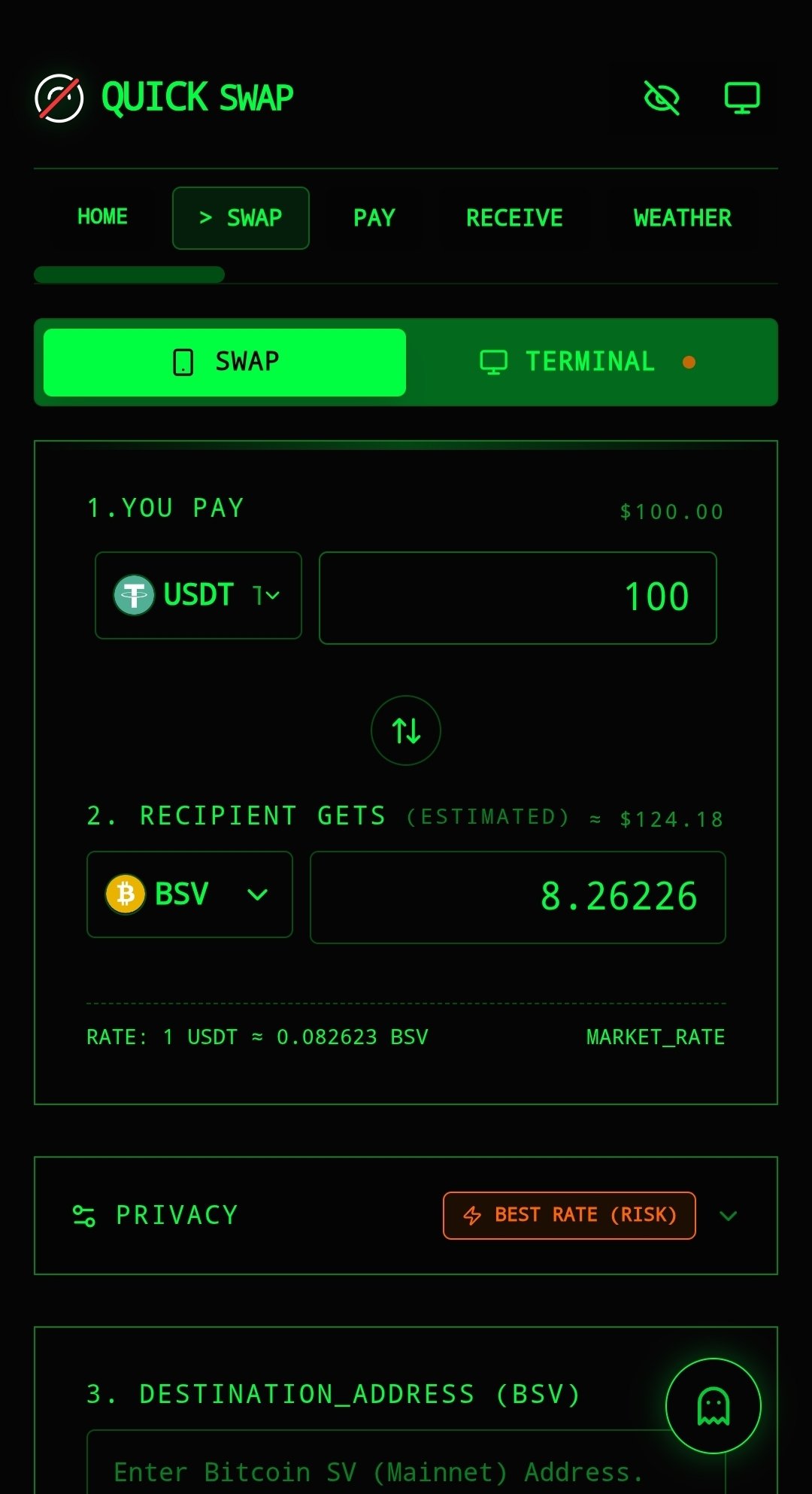812x1494 pixels.
Task: Tap the Best Rate (Risk) badge
Action: pos(569,1215)
